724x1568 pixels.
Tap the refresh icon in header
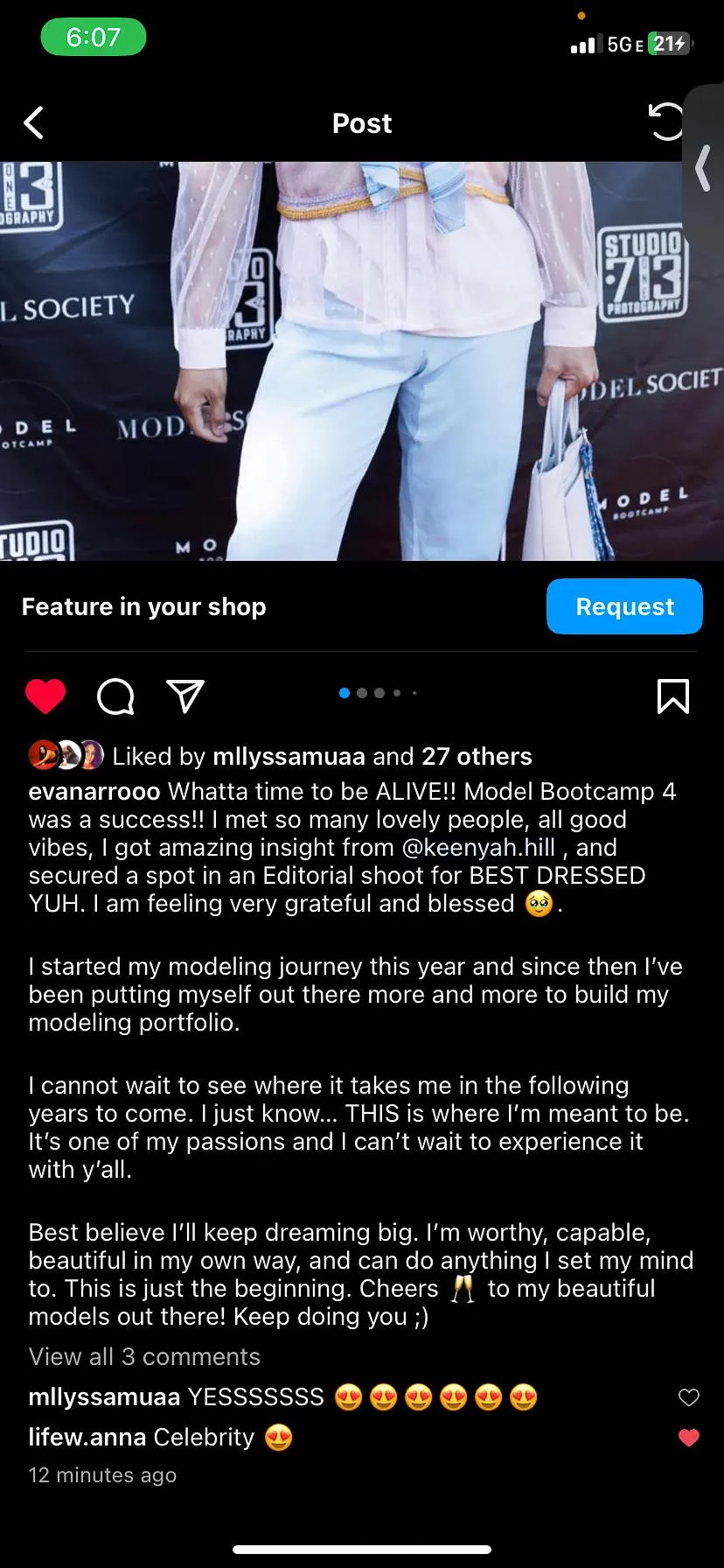tap(666, 122)
